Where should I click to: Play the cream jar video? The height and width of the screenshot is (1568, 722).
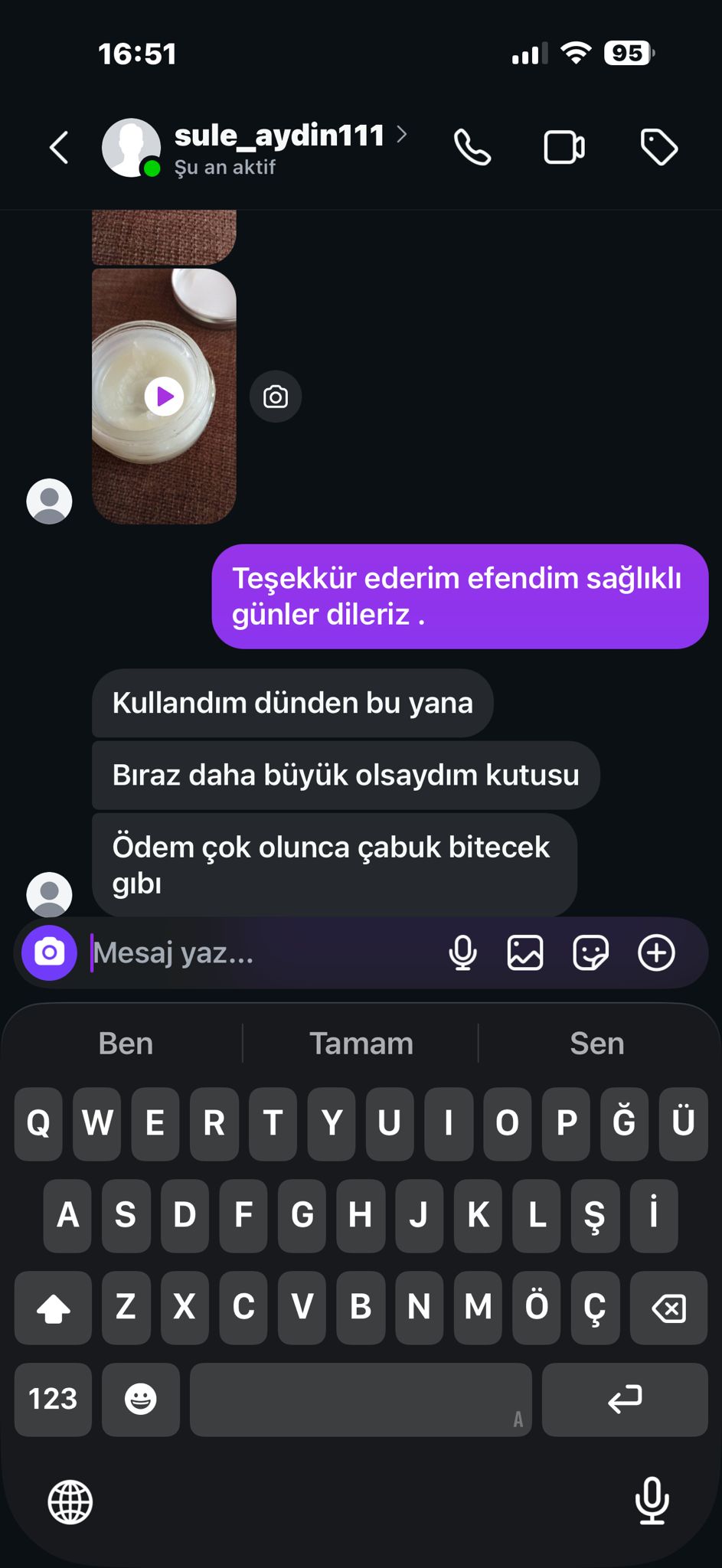click(x=165, y=397)
